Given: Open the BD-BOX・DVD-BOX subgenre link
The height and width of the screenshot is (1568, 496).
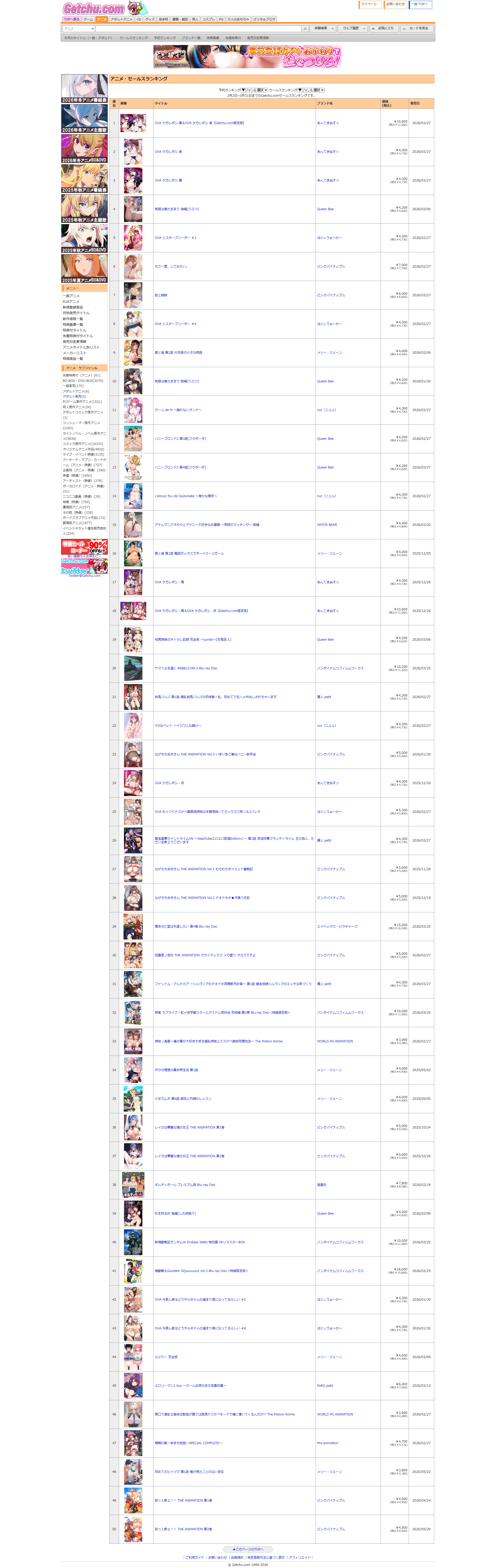Looking at the screenshot, I should pyautogui.click(x=83, y=381).
